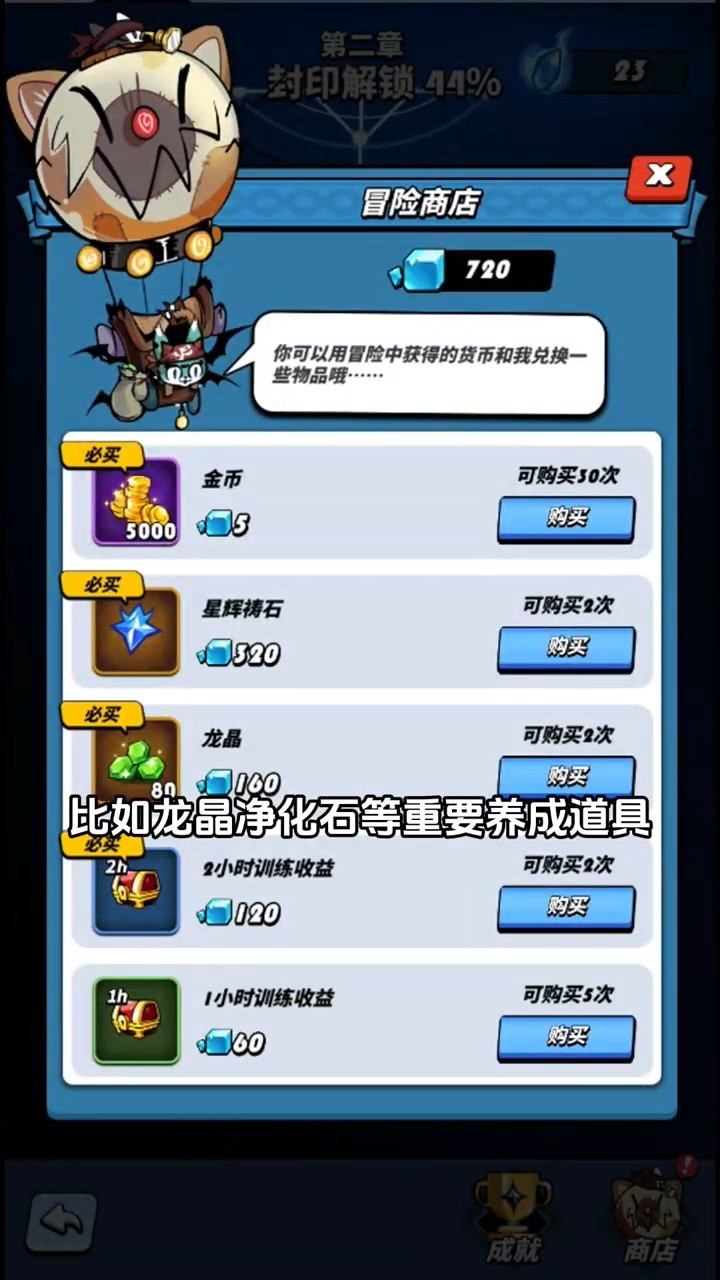Image resolution: width=720 pixels, height=1280 pixels.
Task: Select the 龙晶 green crystal icon
Action: pos(136,761)
